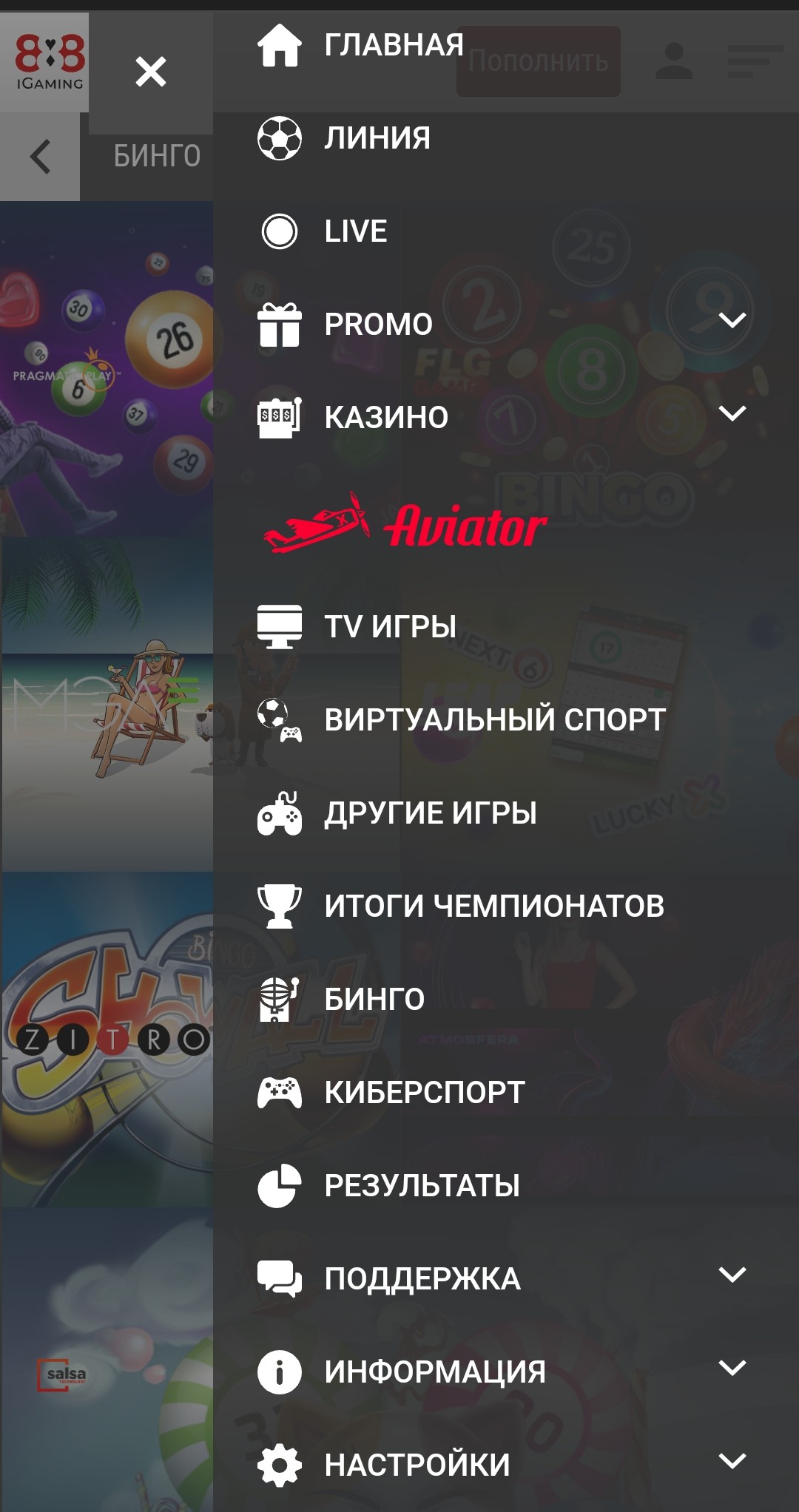View ИТОГИ ЧЕМПИОНАТОВ
The width and height of the screenshot is (799, 1512).
pyautogui.click(x=506, y=906)
